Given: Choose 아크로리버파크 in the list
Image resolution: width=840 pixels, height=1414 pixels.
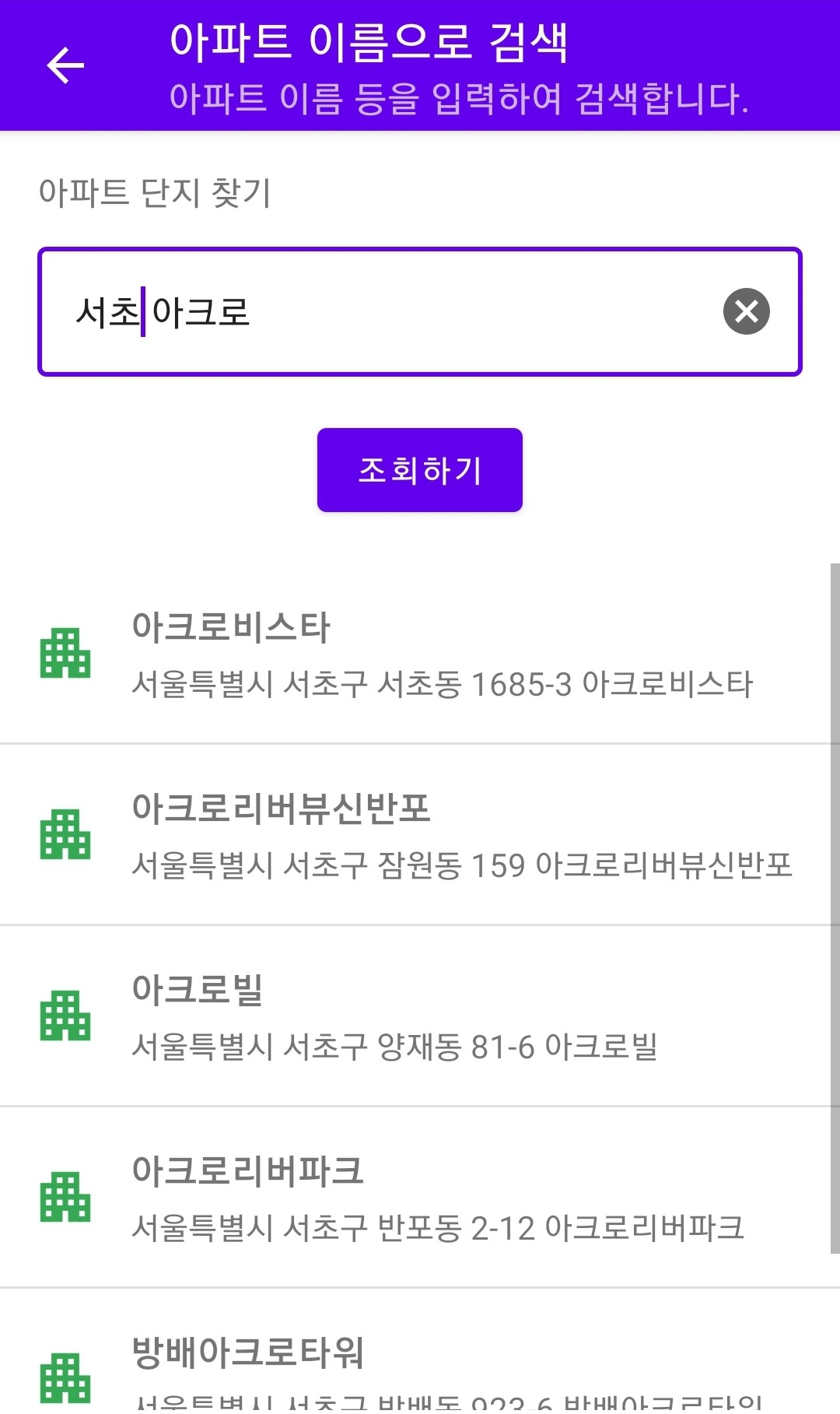Looking at the screenshot, I should point(420,1198).
